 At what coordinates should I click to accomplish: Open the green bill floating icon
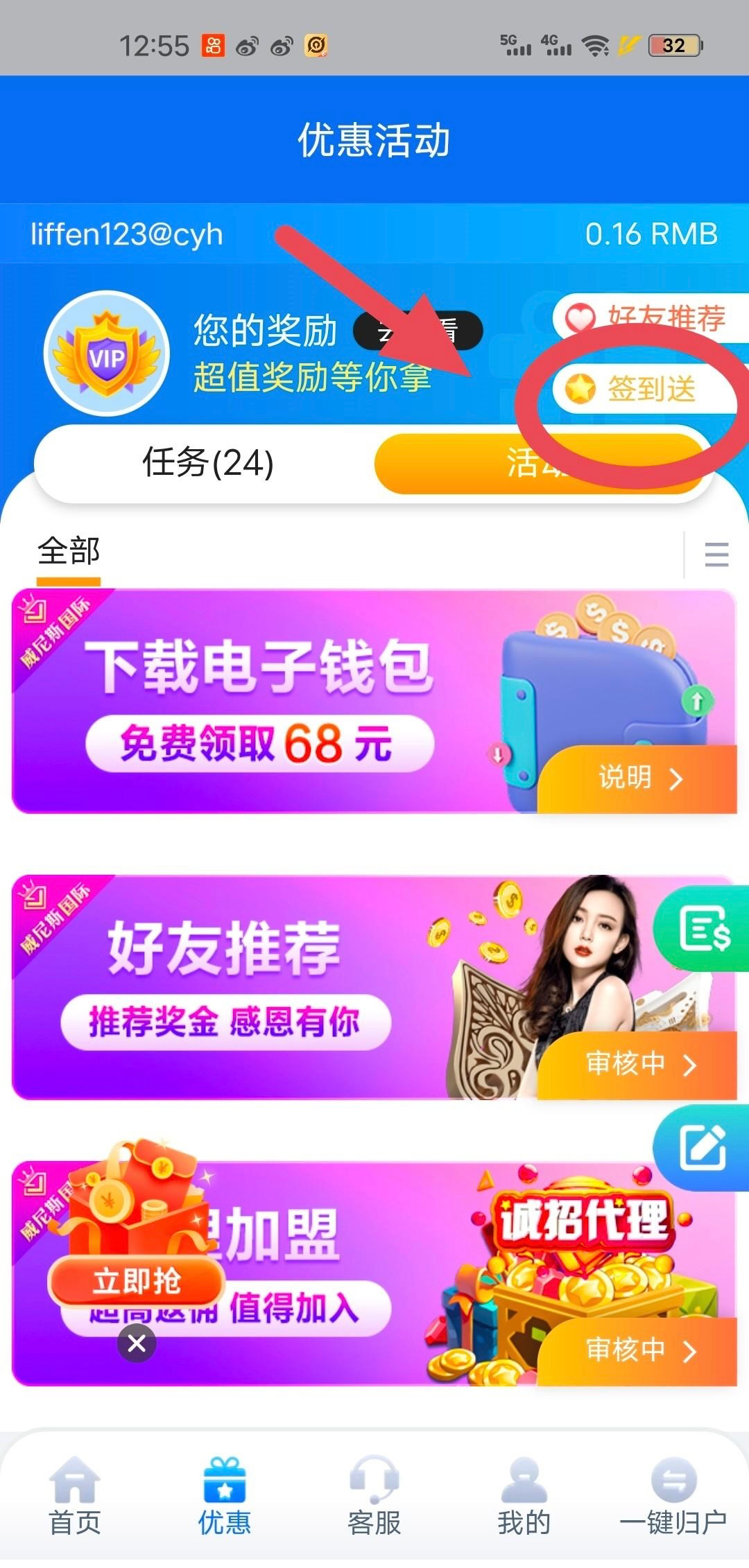pyautogui.click(x=704, y=929)
